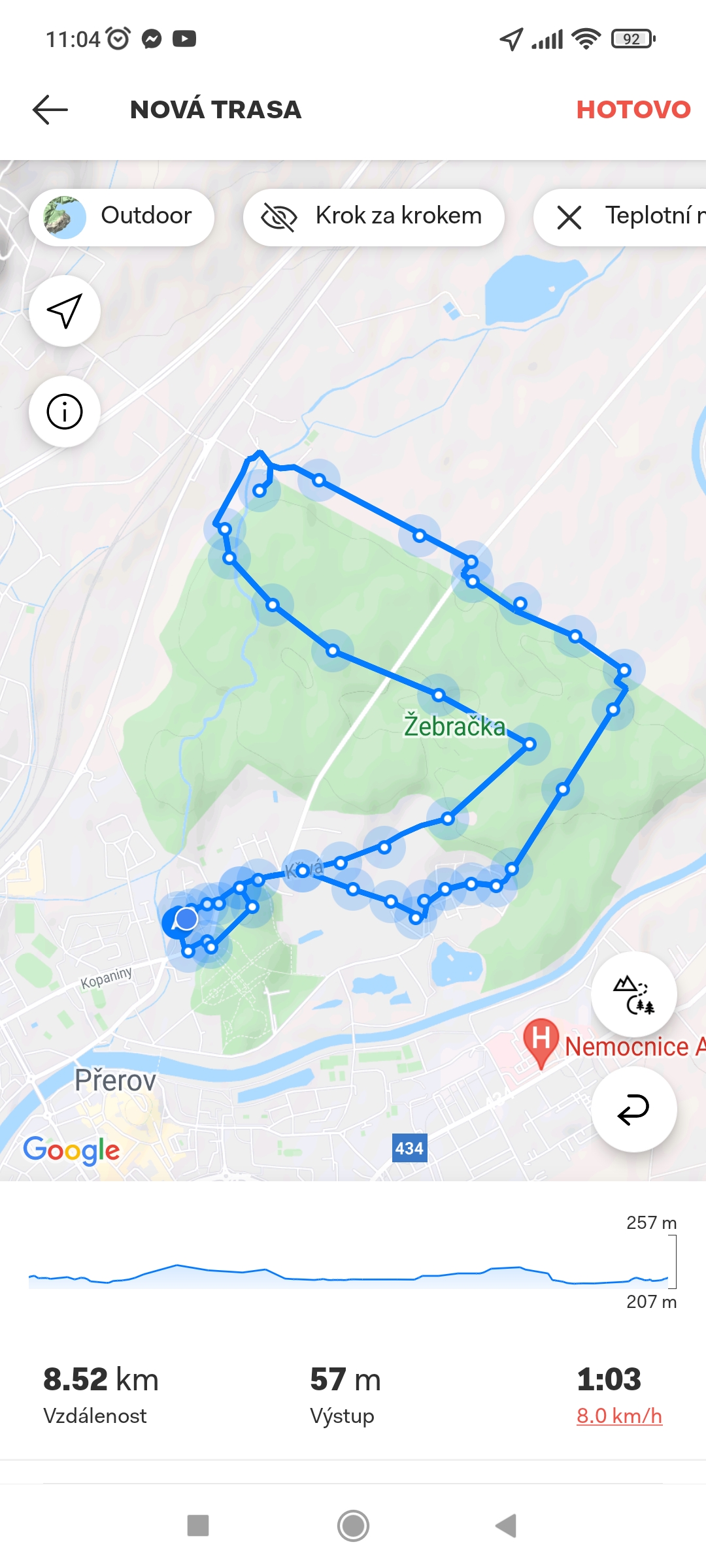Open the terrain and points of interest button
706x1568 pixels.
tap(633, 994)
